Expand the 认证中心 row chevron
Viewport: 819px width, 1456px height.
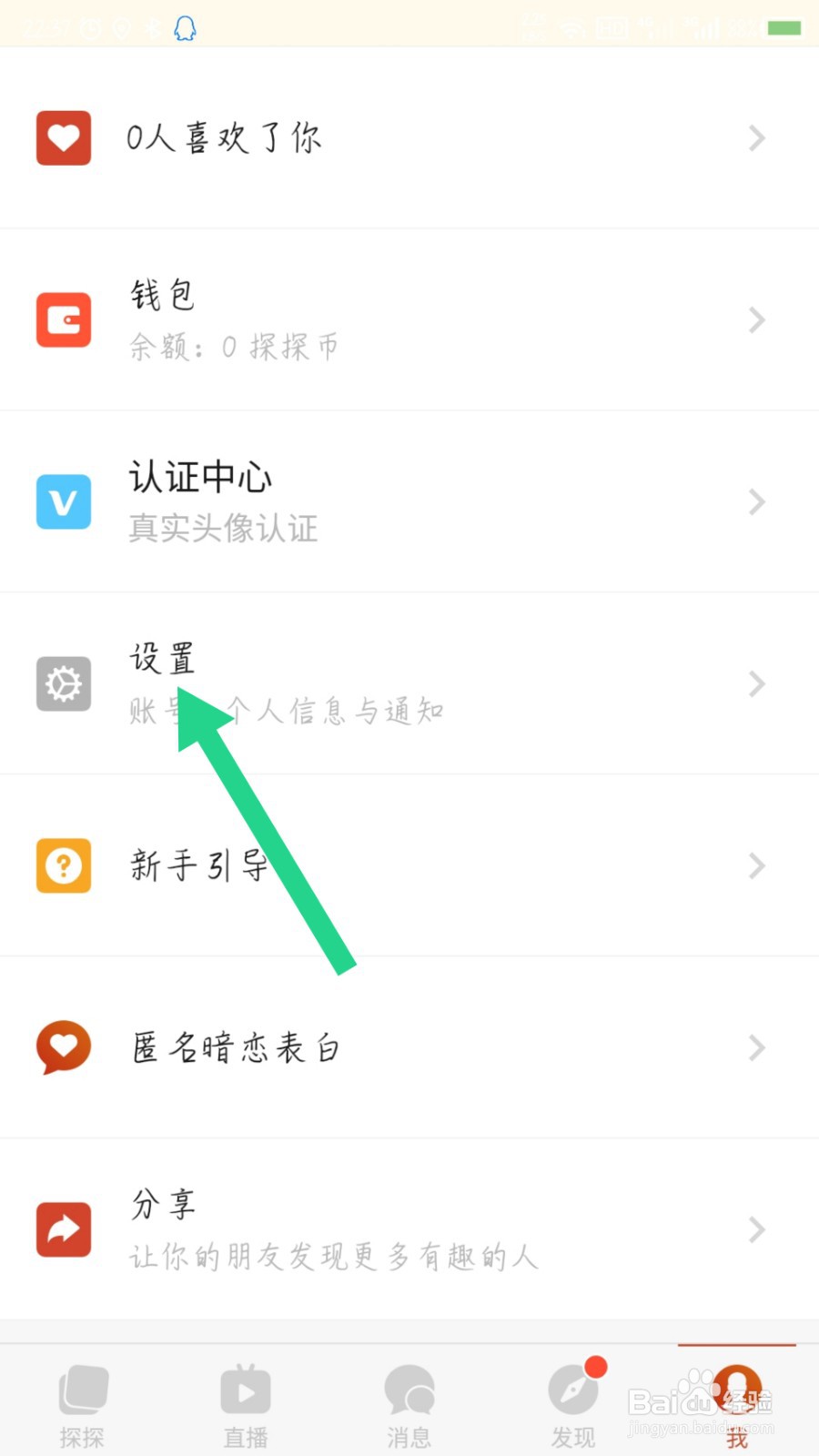click(x=757, y=501)
